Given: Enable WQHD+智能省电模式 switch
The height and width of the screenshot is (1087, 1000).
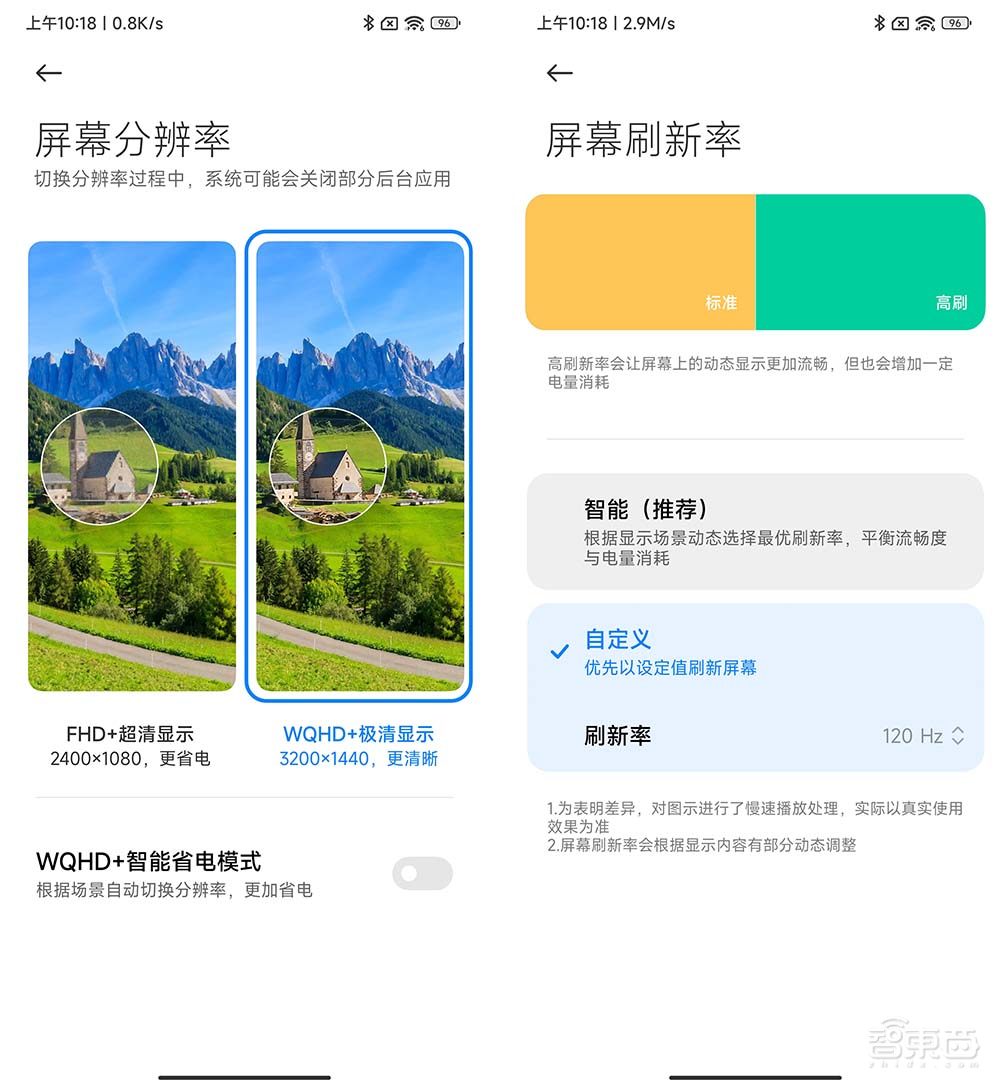Looking at the screenshot, I should click(x=421, y=873).
